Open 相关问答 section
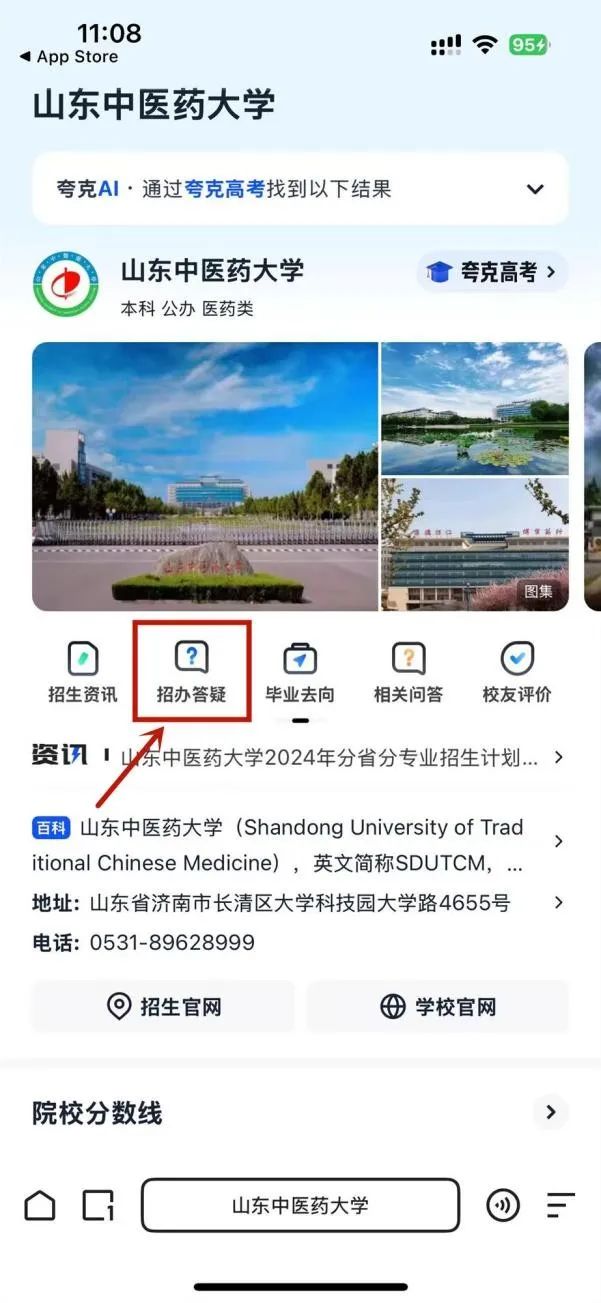 pos(408,673)
